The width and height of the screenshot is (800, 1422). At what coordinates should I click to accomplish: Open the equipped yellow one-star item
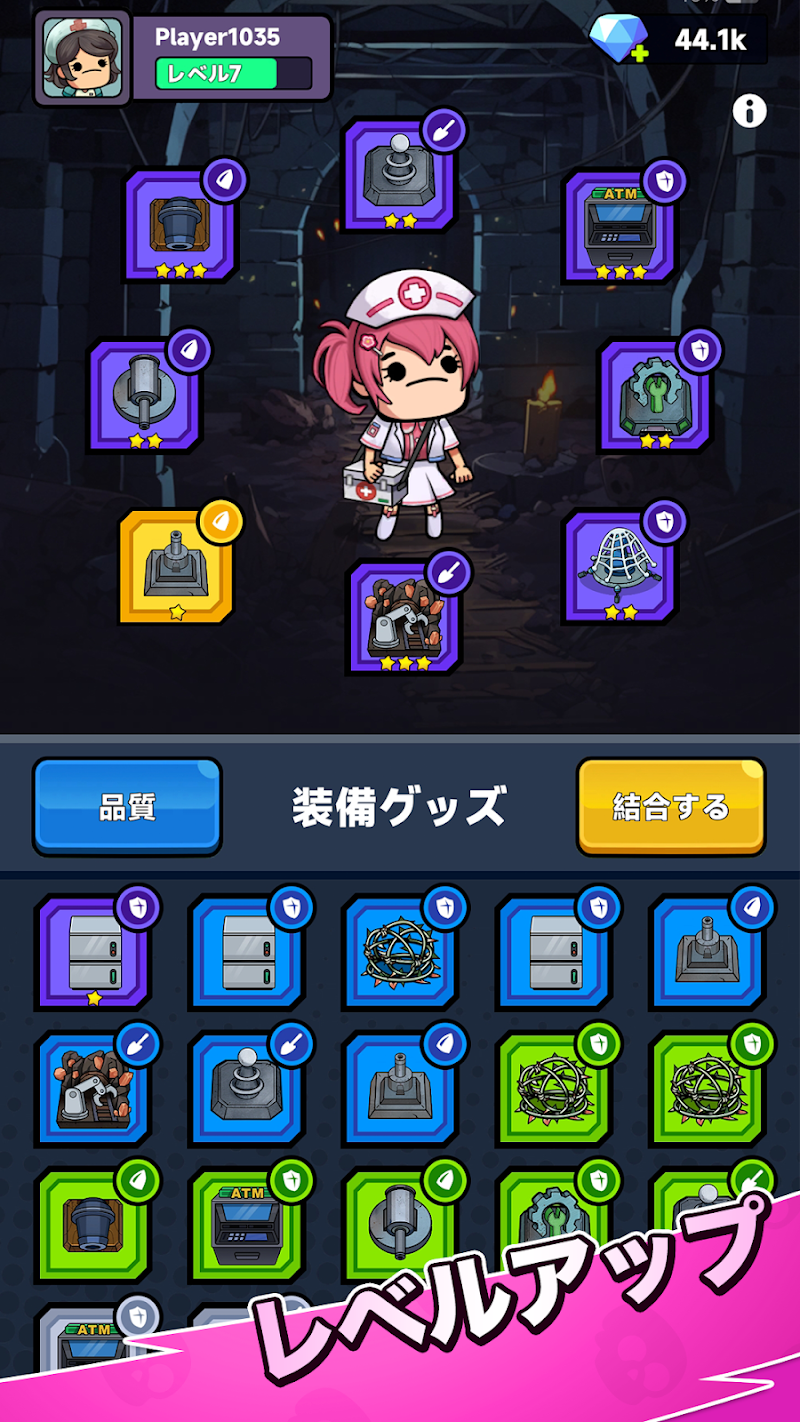(176, 567)
